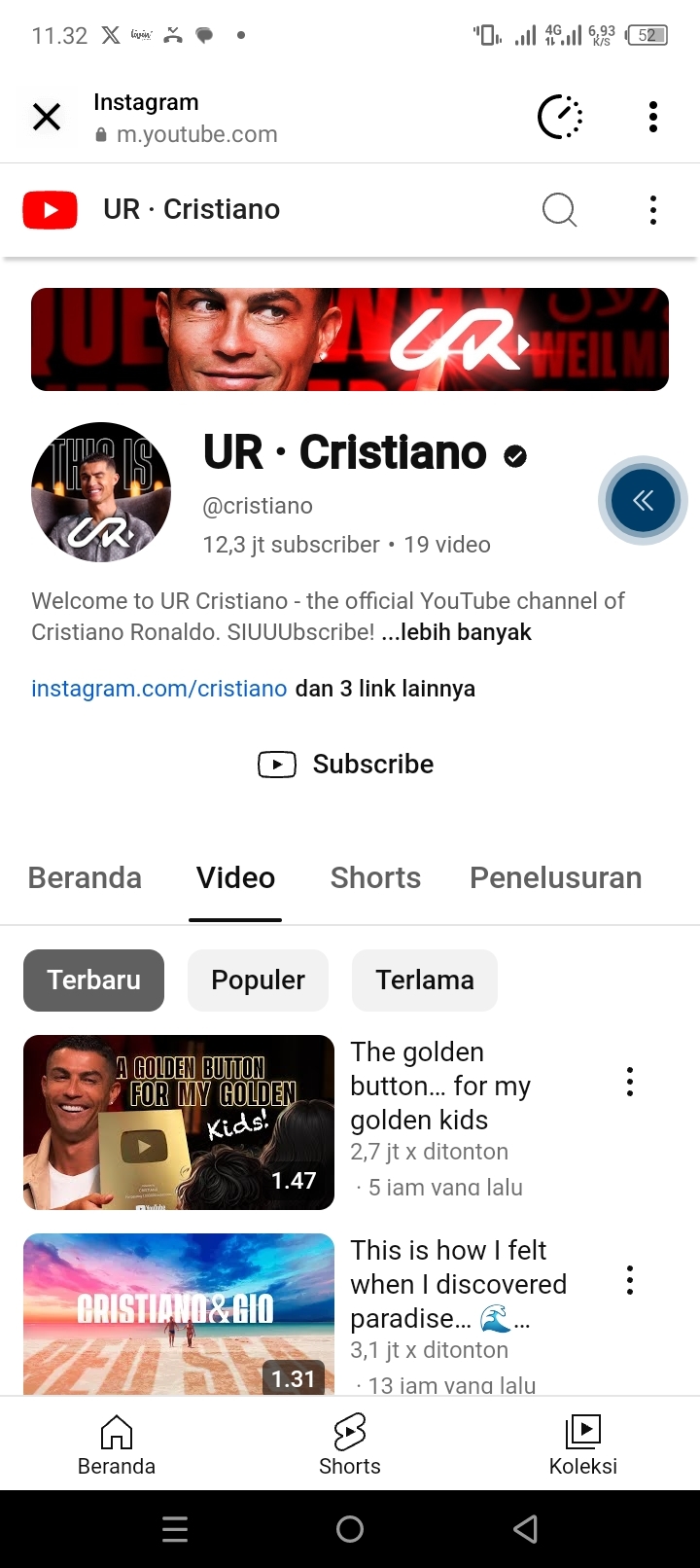The width and height of the screenshot is (700, 1568).
Task: Select the Terbaru filter chip
Action: [x=93, y=980]
